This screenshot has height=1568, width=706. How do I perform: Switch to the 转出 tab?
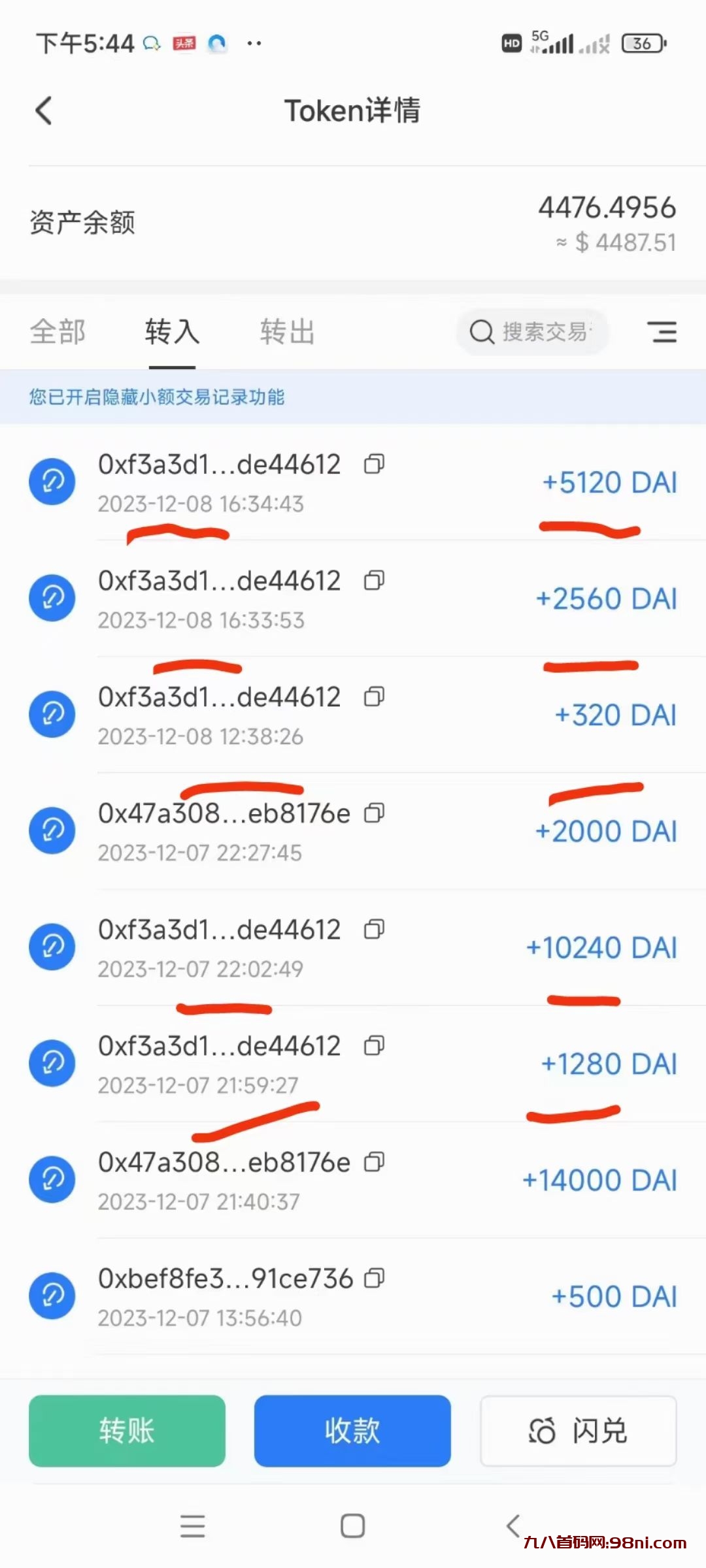286,332
